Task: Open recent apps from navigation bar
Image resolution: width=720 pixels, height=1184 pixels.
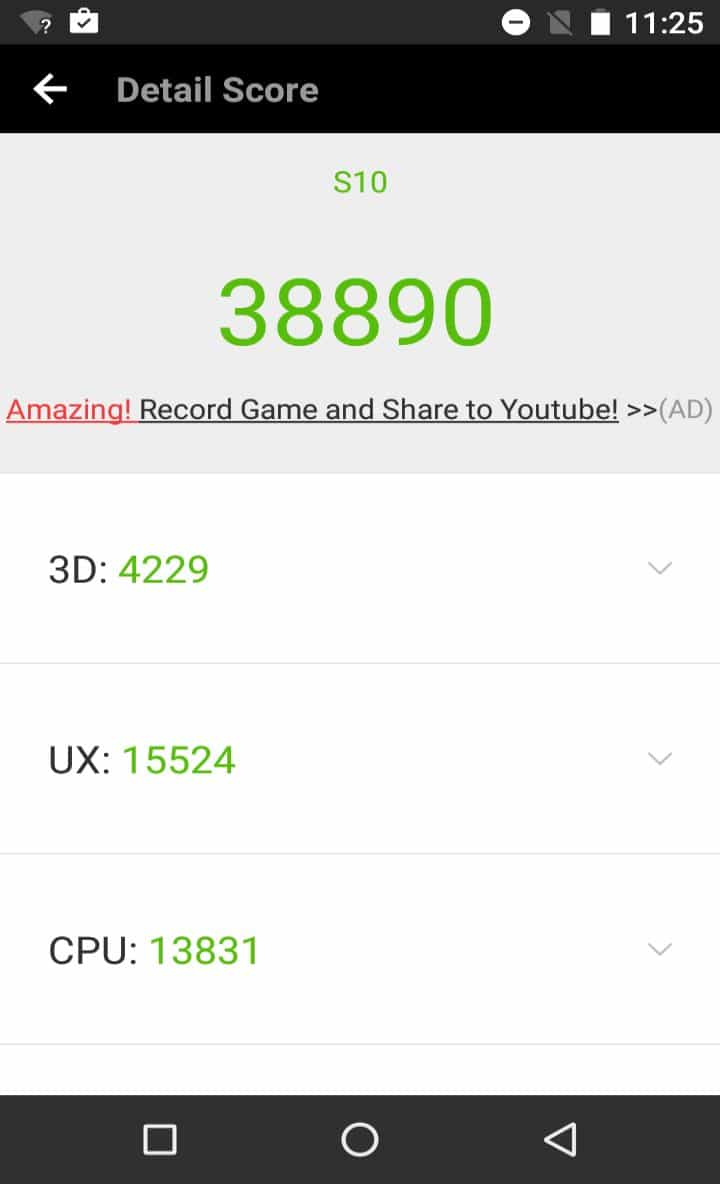Action: click(x=160, y=1139)
